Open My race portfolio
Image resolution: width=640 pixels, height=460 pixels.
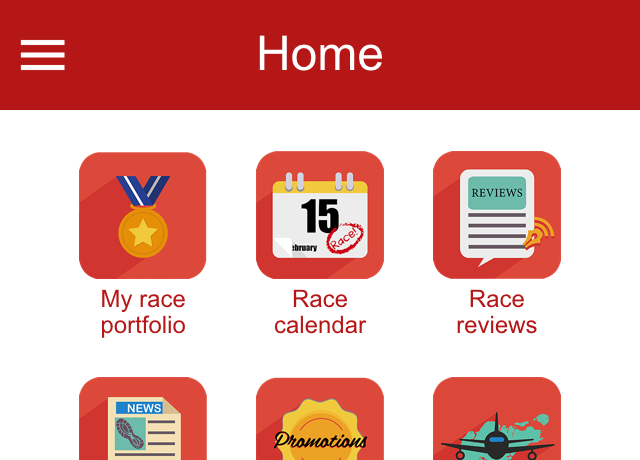pyautogui.click(x=143, y=216)
